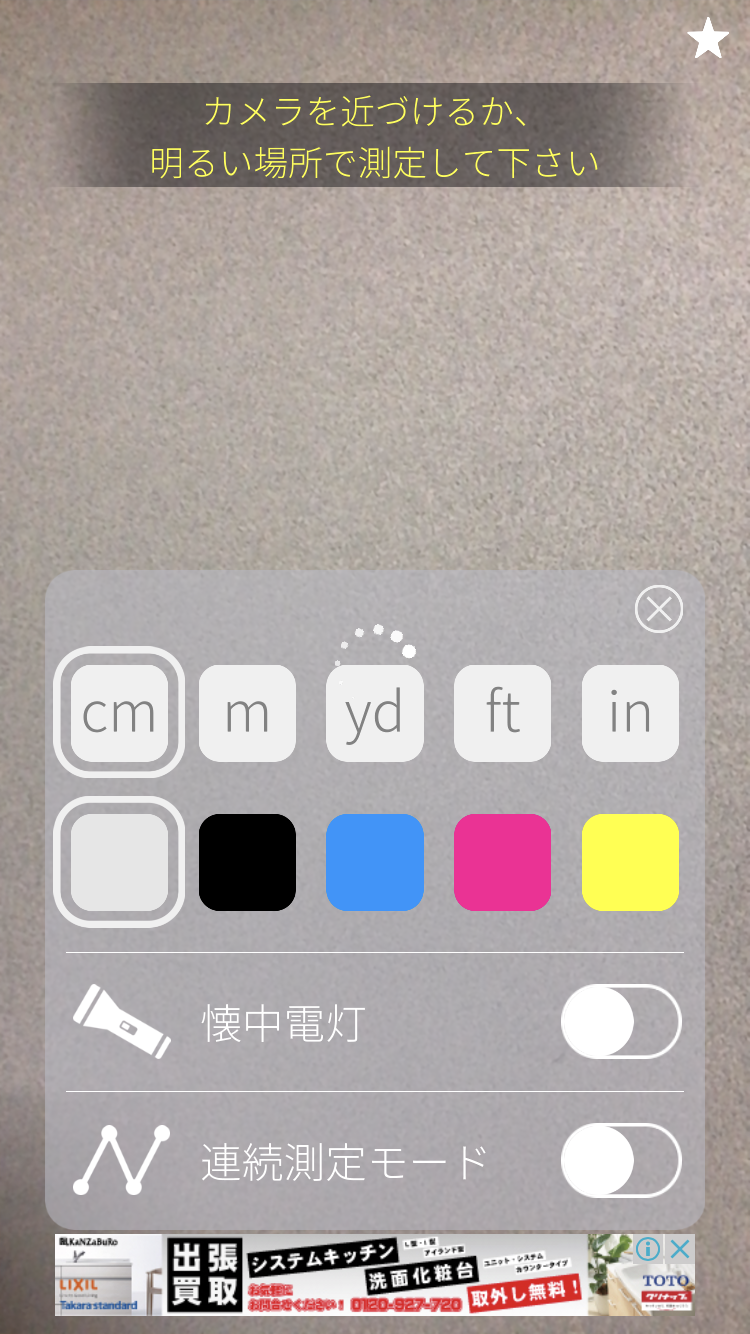
Task: Select cm as the unit
Action: [x=119, y=713]
